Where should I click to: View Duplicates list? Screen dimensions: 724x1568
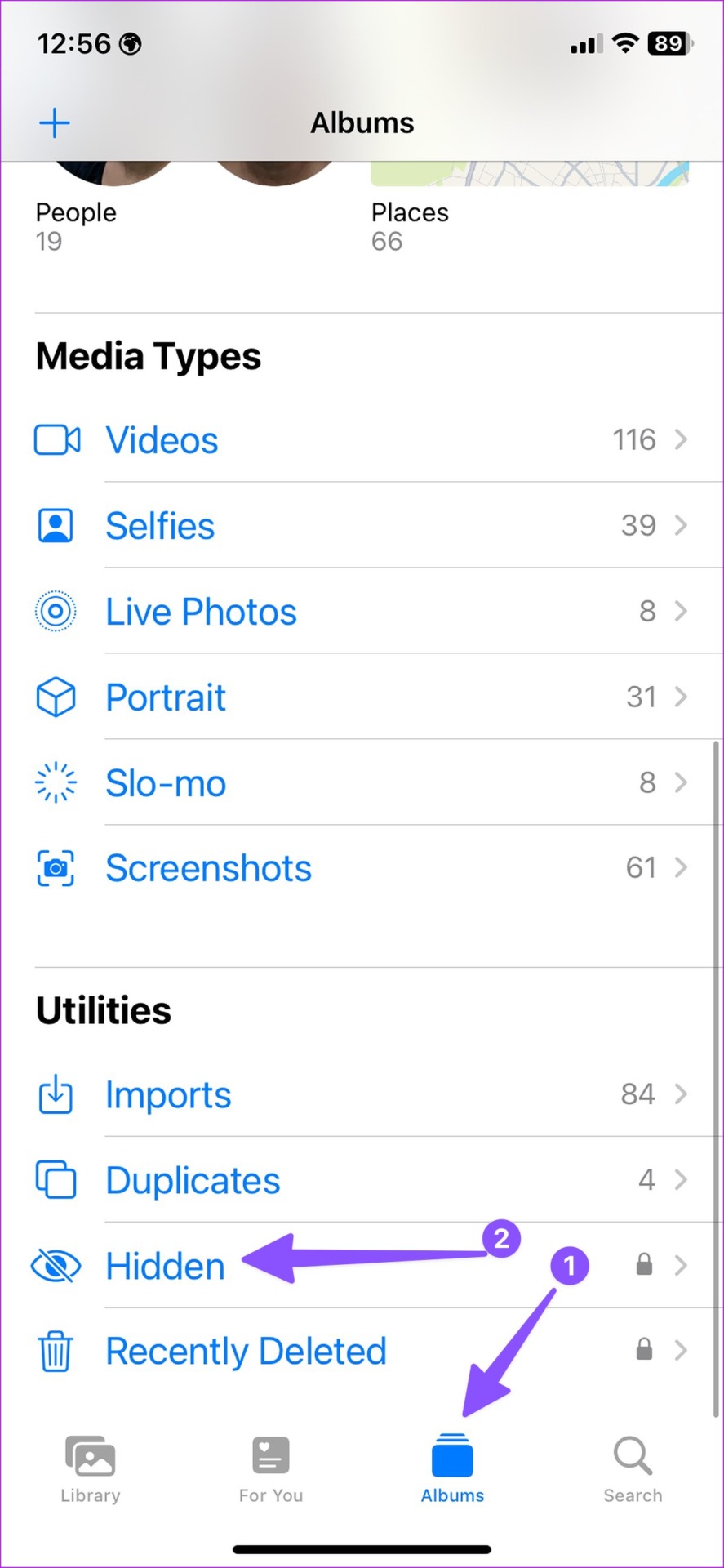[x=362, y=1180]
